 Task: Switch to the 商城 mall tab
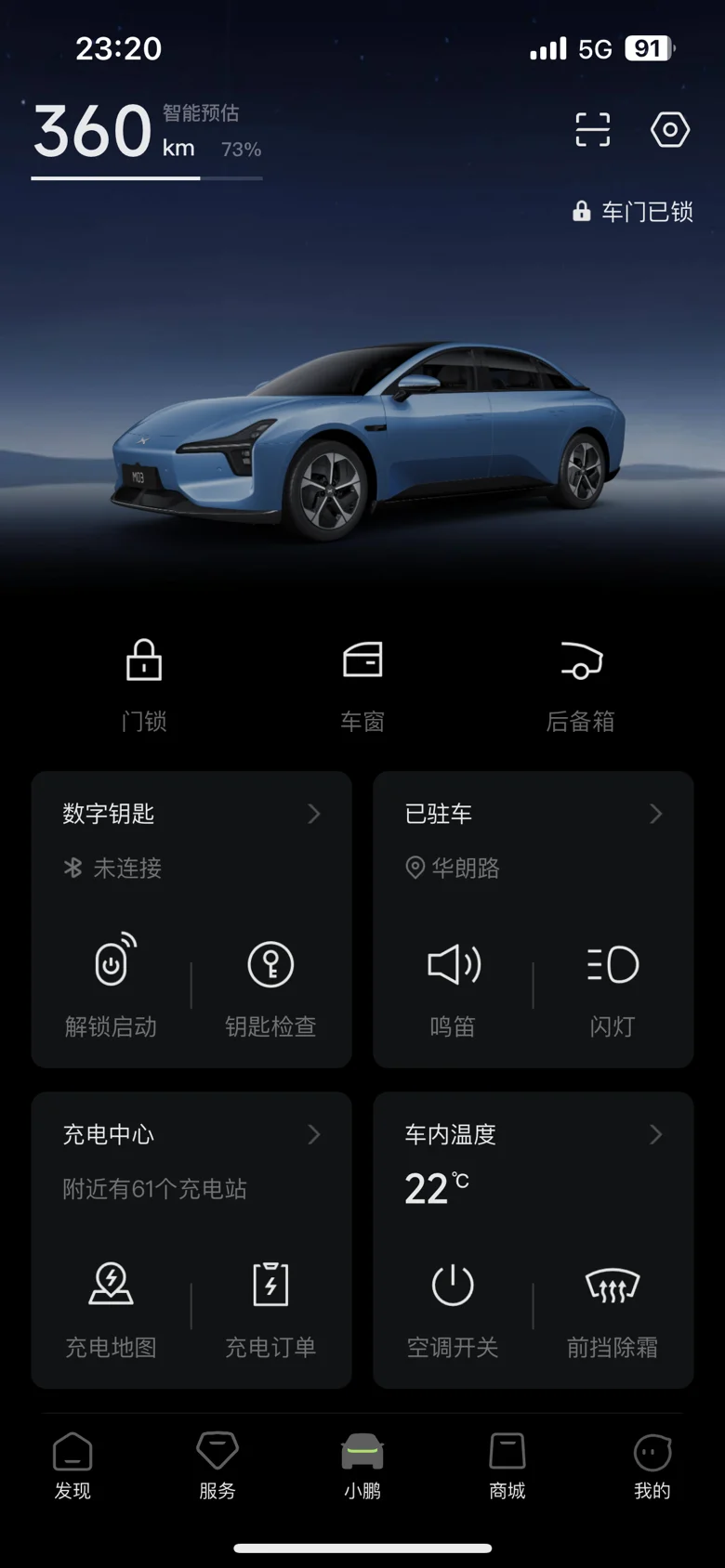(x=507, y=1466)
